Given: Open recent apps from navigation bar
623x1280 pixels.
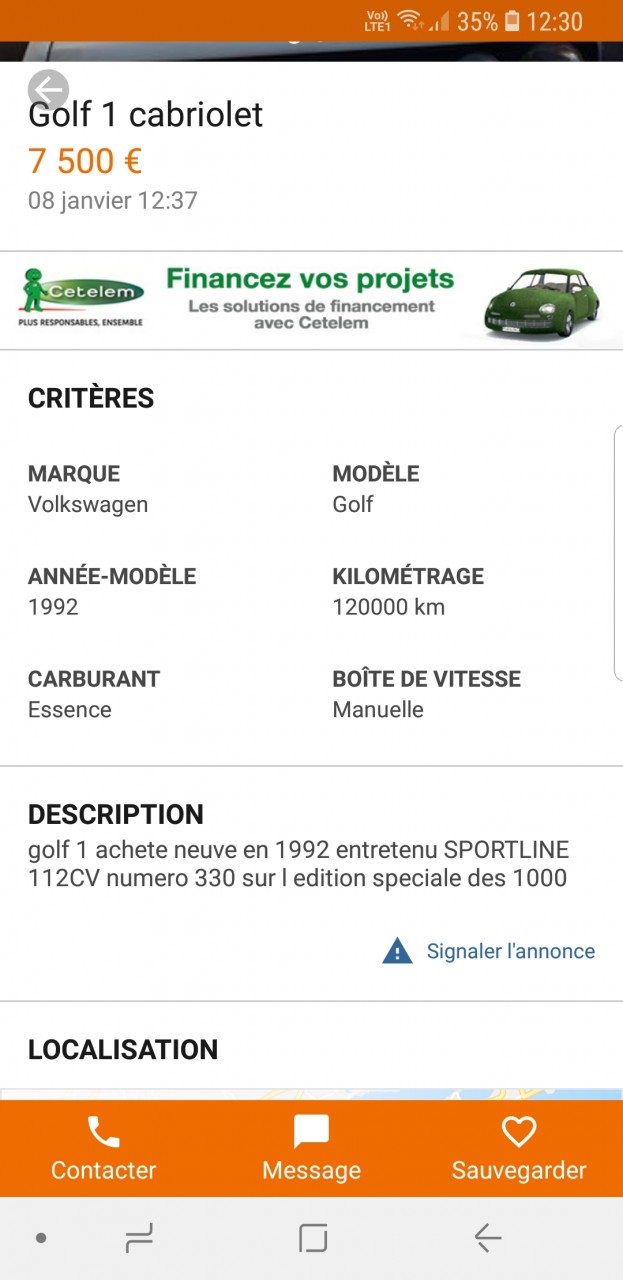Looking at the screenshot, I should (139, 1238).
